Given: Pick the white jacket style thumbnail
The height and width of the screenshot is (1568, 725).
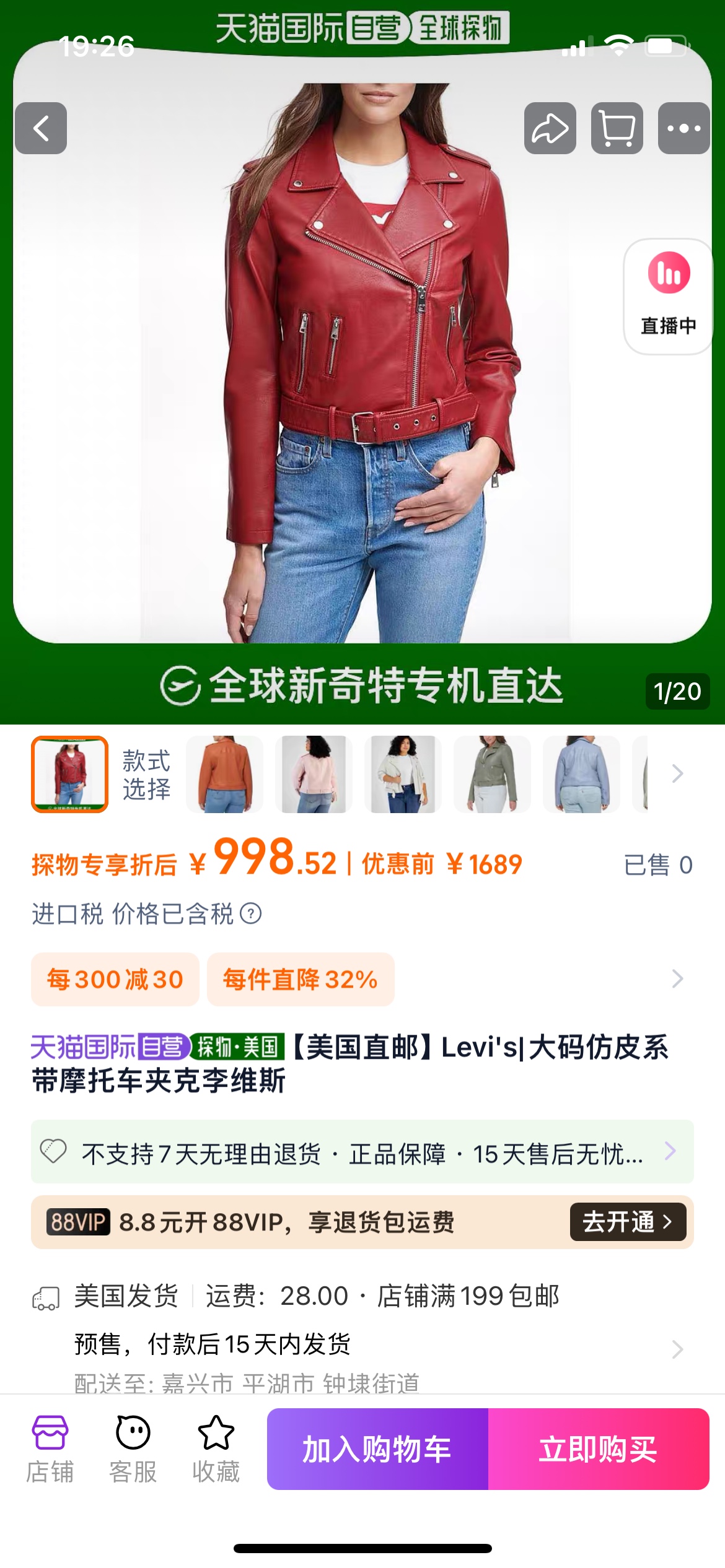Looking at the screenshot, I should tap(403, 774).
